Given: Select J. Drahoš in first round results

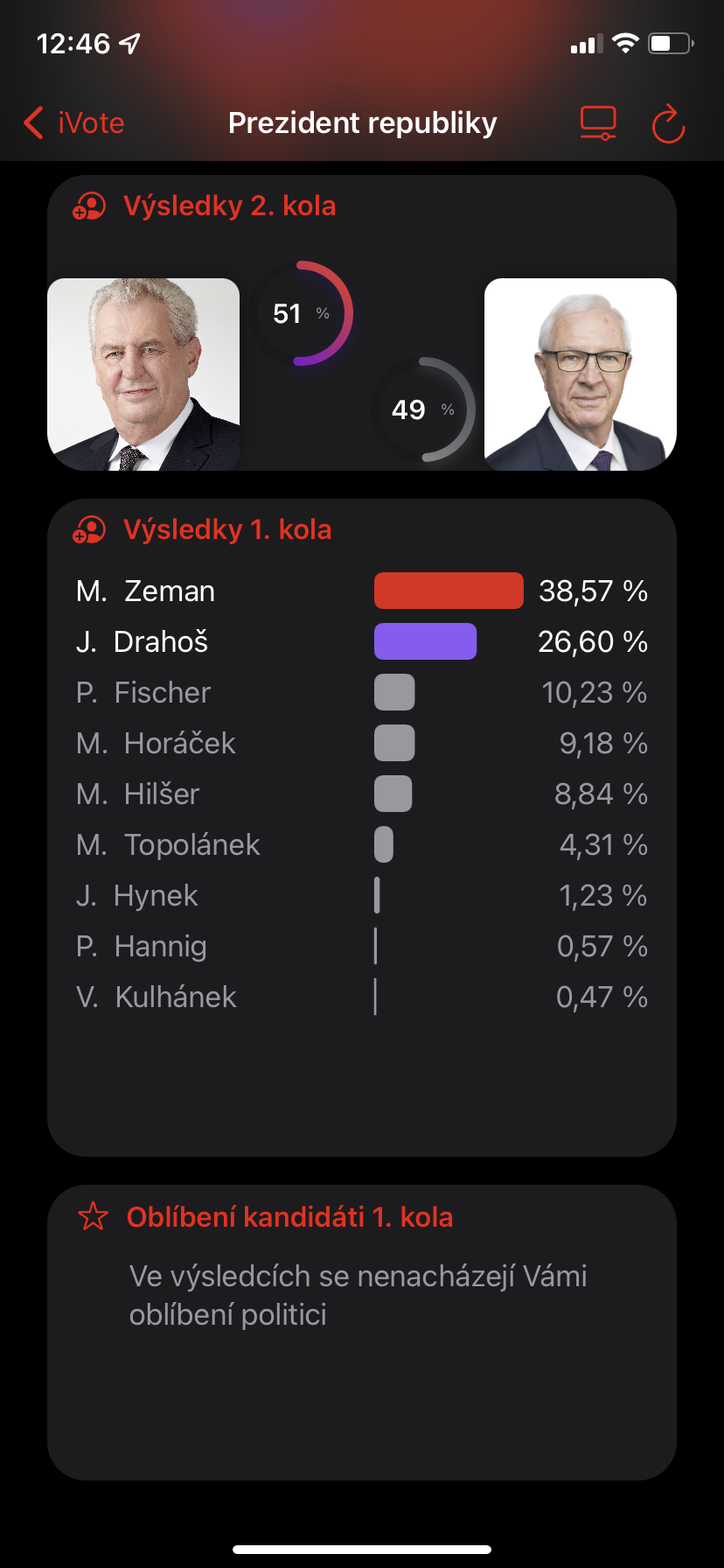Looking at the screenshot, I should click(362, 641).
